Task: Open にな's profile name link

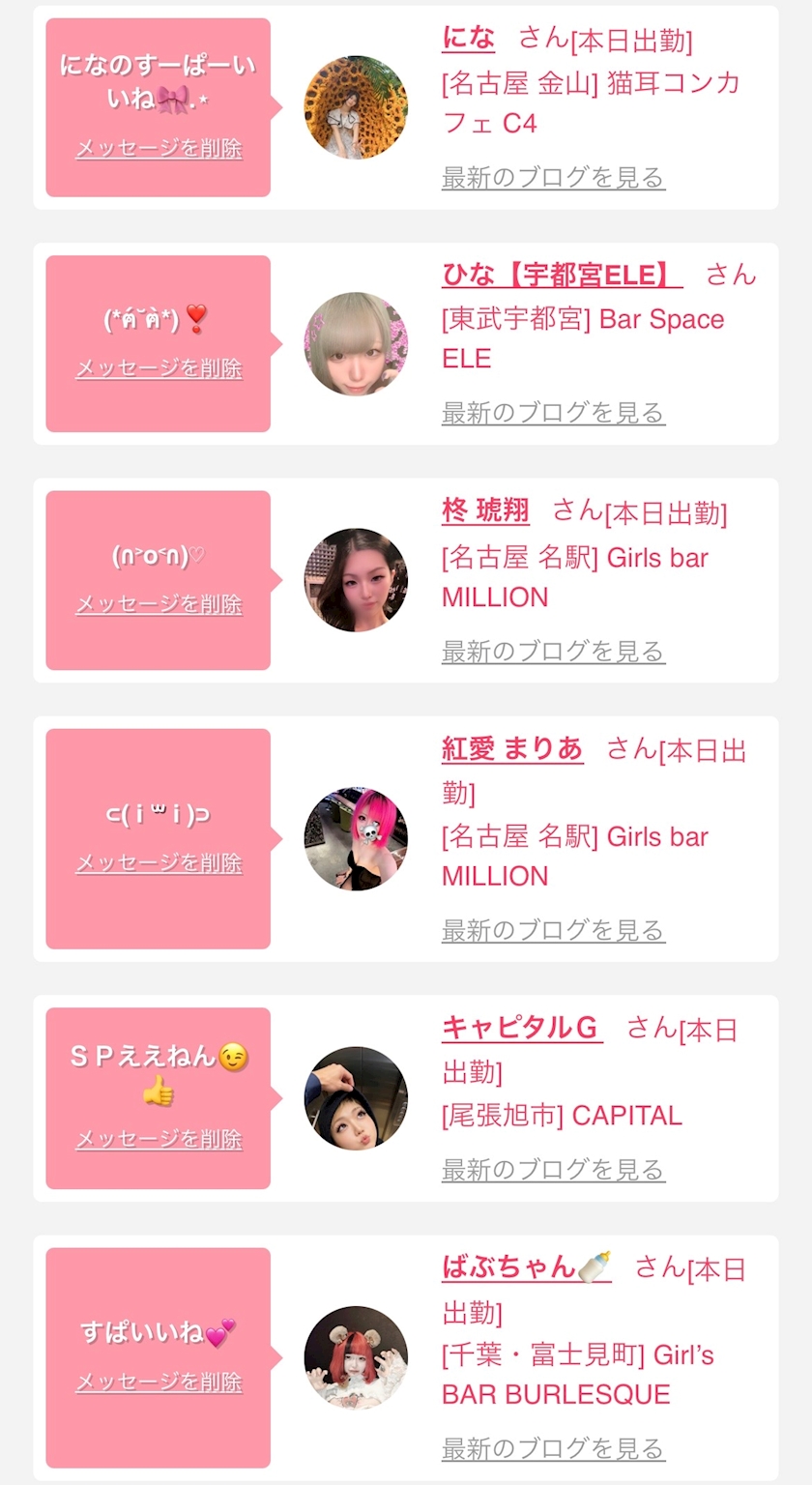Action: tap(468, 39)
